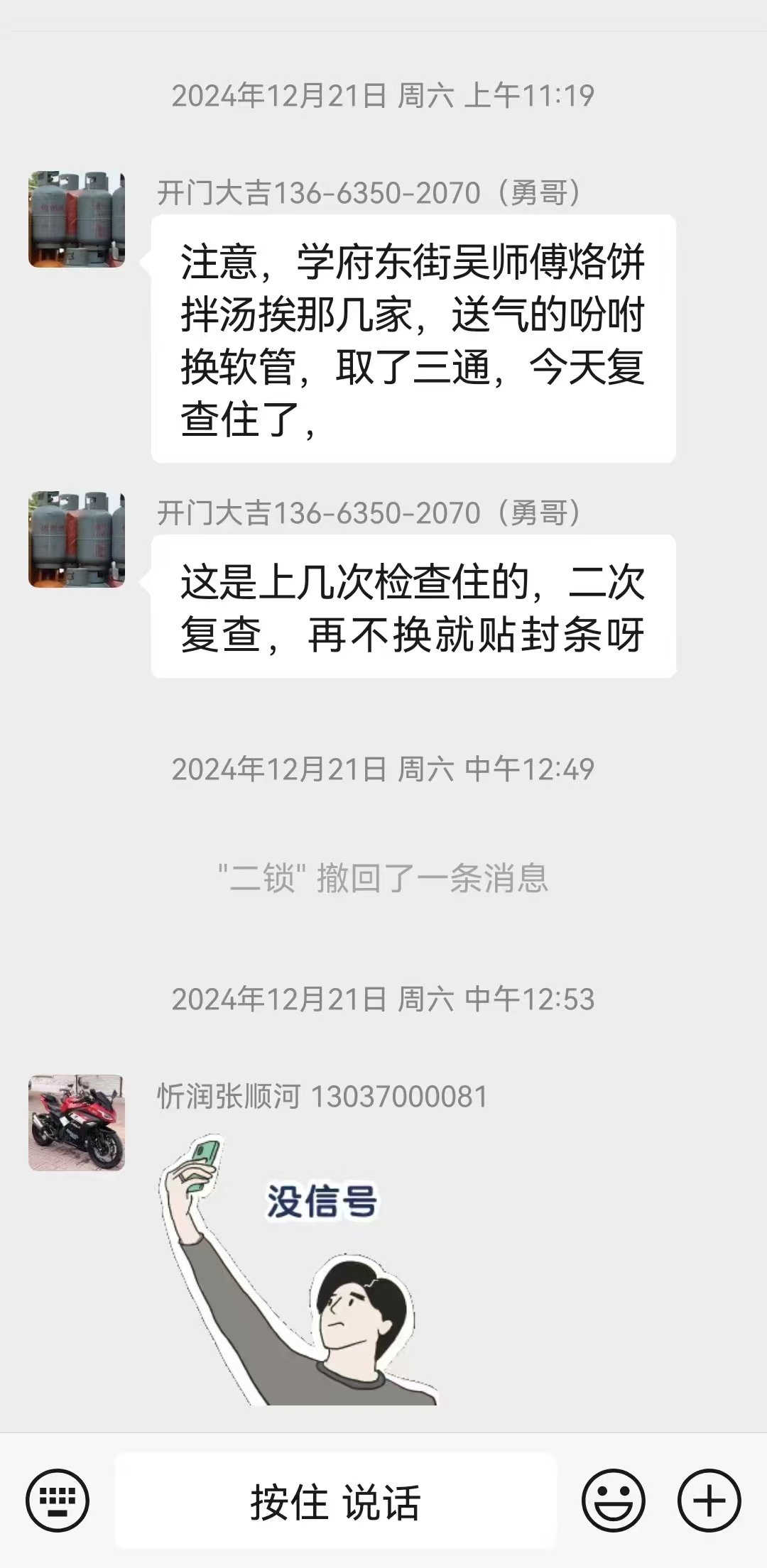Switch to keyboard input mode

58,1501
